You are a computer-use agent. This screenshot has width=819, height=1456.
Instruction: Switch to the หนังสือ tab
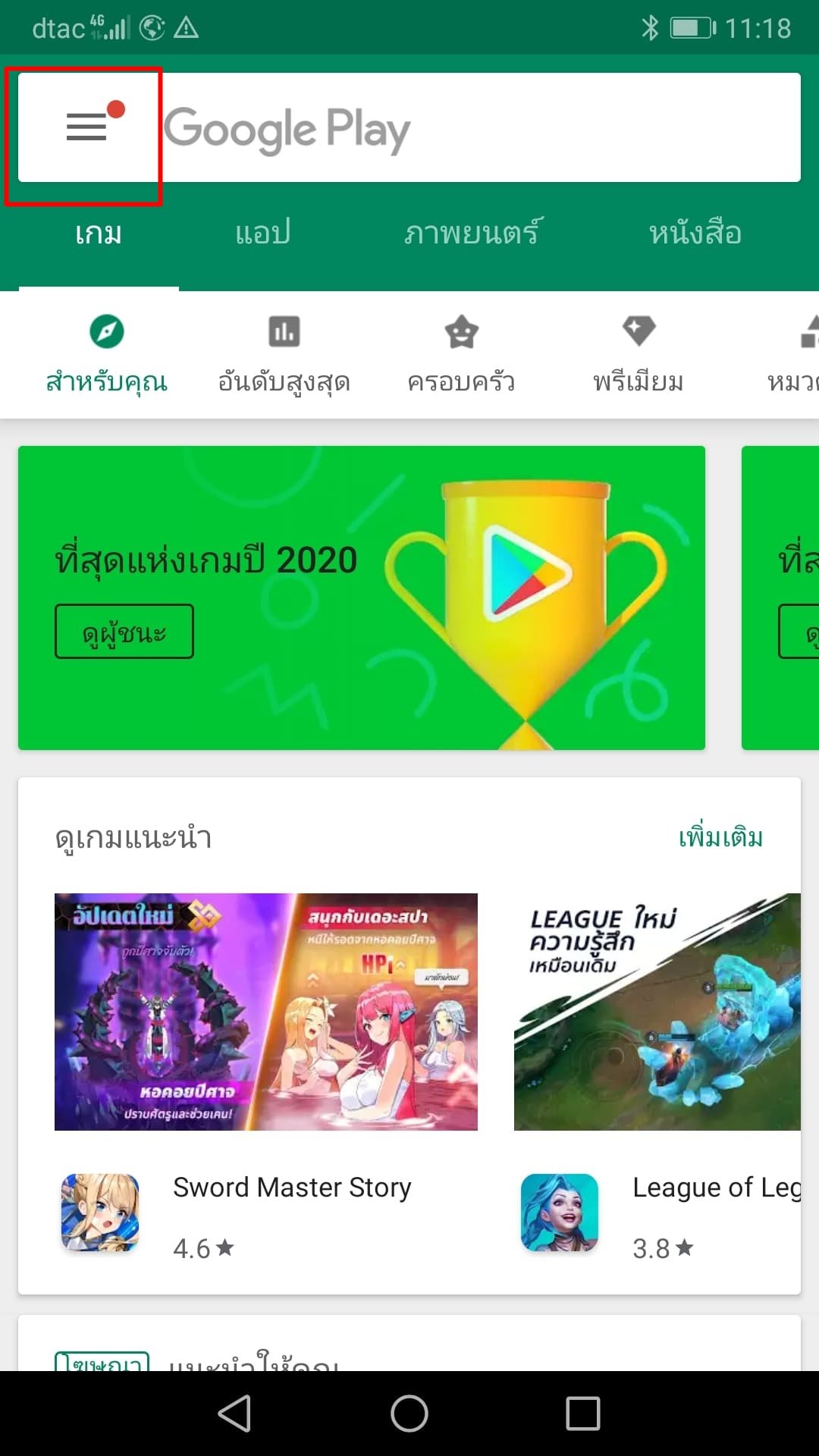click(695, 234)
